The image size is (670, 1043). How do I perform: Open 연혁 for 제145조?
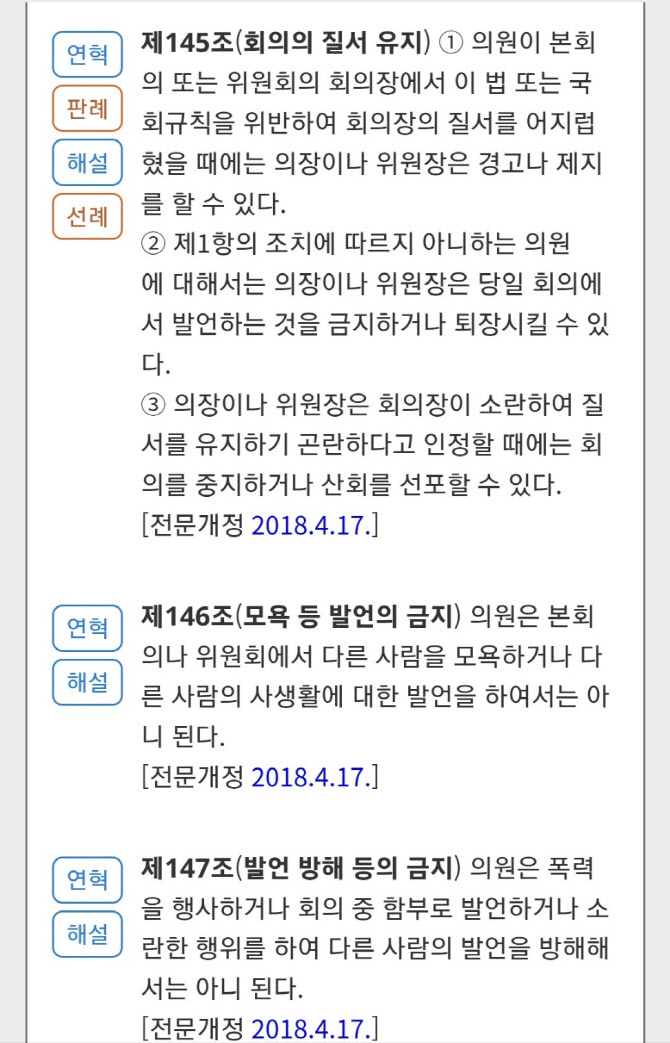87,55
